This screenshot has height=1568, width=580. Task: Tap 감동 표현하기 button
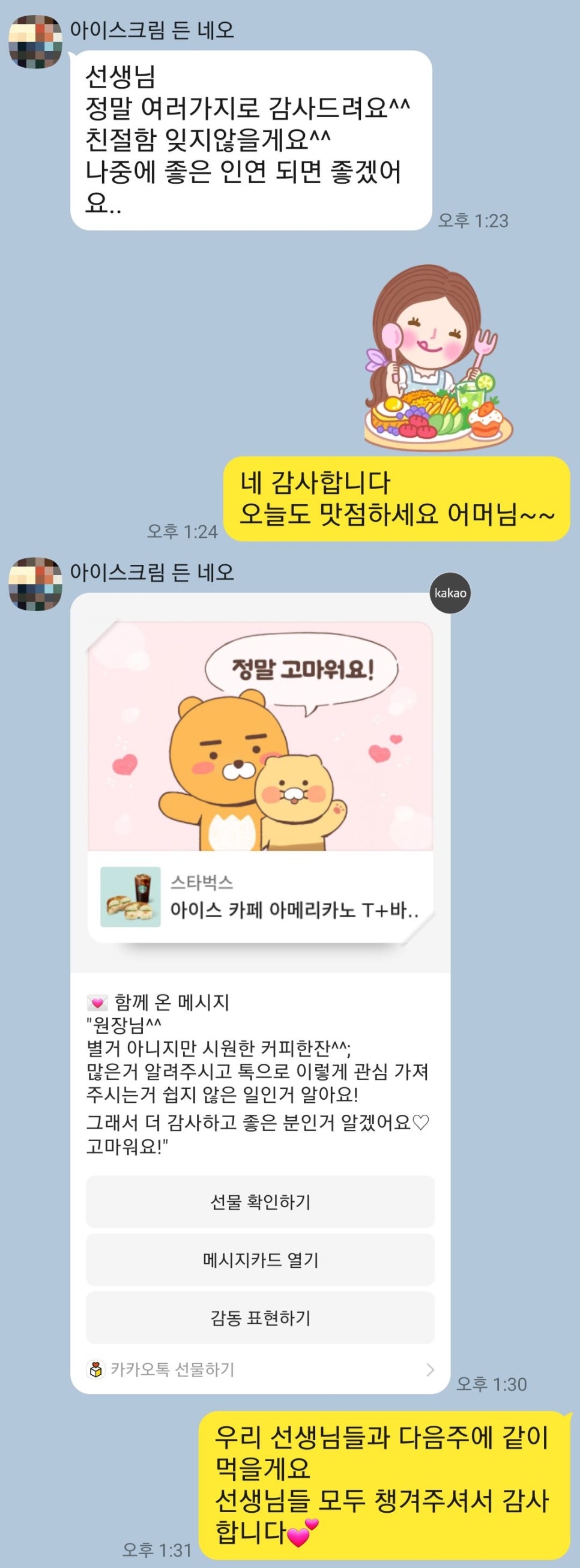pyautogui.click(x=260, y=1318)
